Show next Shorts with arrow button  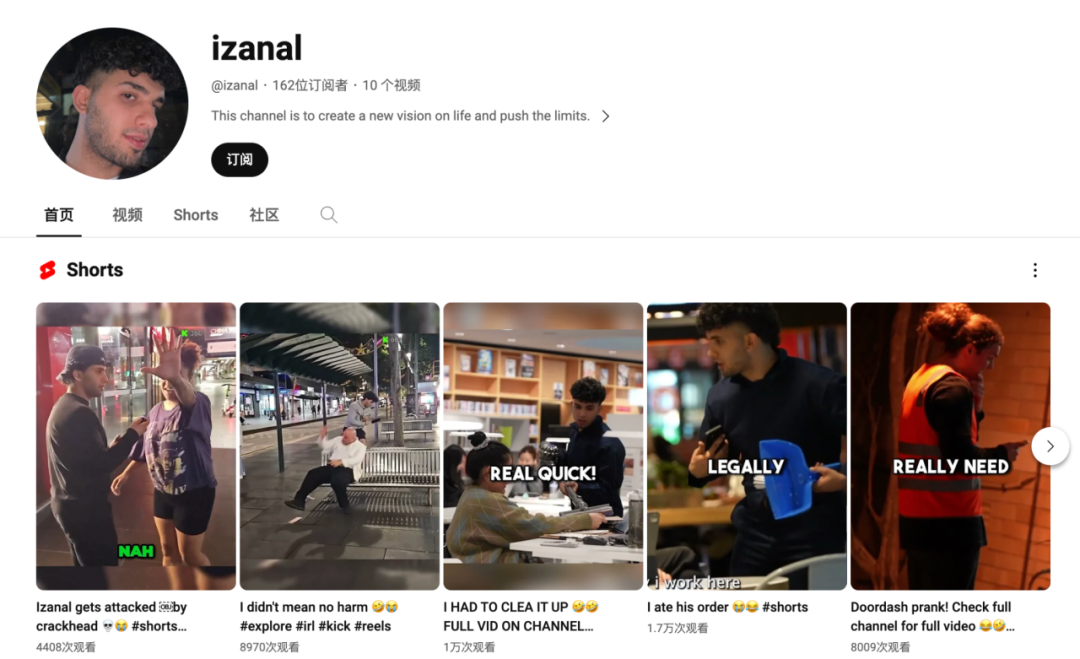(x=1050, y=446)
